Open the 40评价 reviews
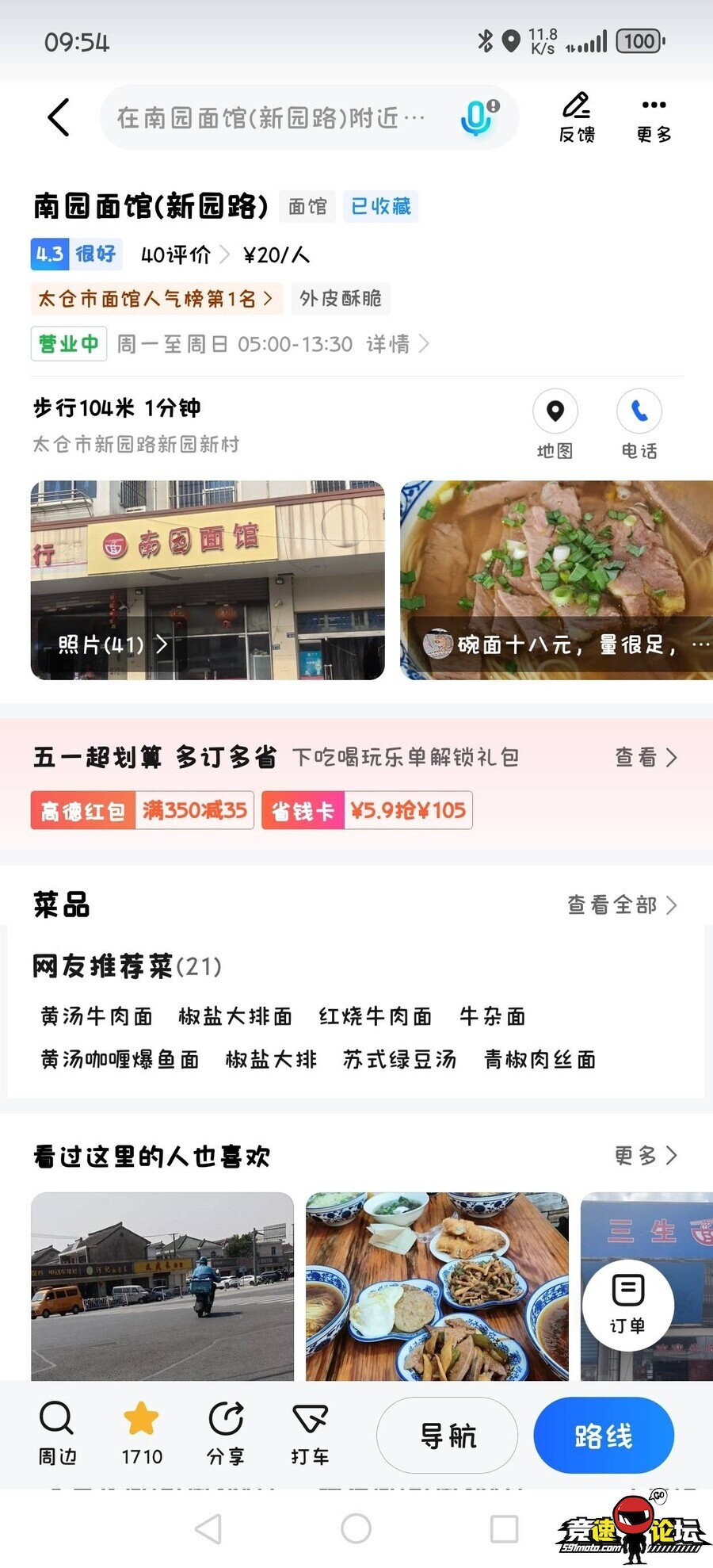This screenshot has height=1568, width=713. [184, 254]
